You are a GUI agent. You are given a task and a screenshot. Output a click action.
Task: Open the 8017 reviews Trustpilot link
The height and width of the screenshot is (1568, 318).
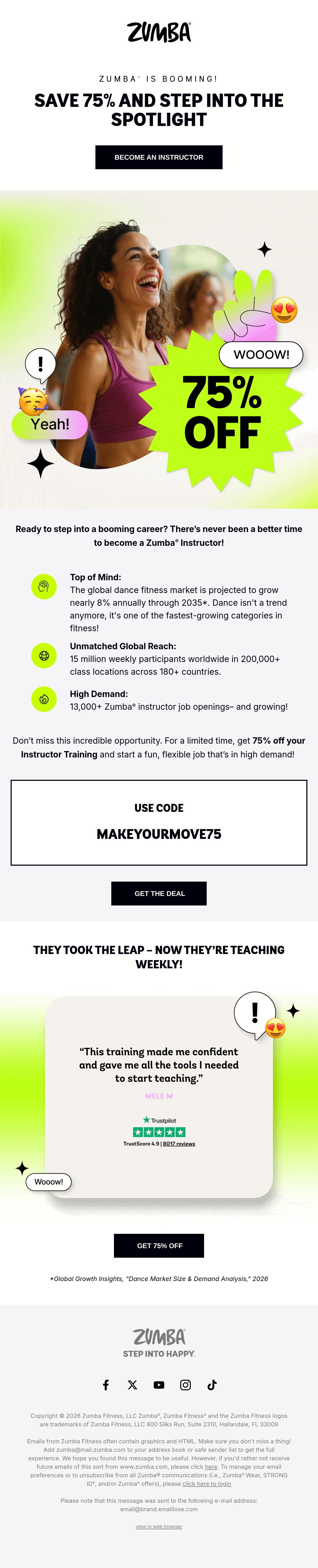[179, 1144]
